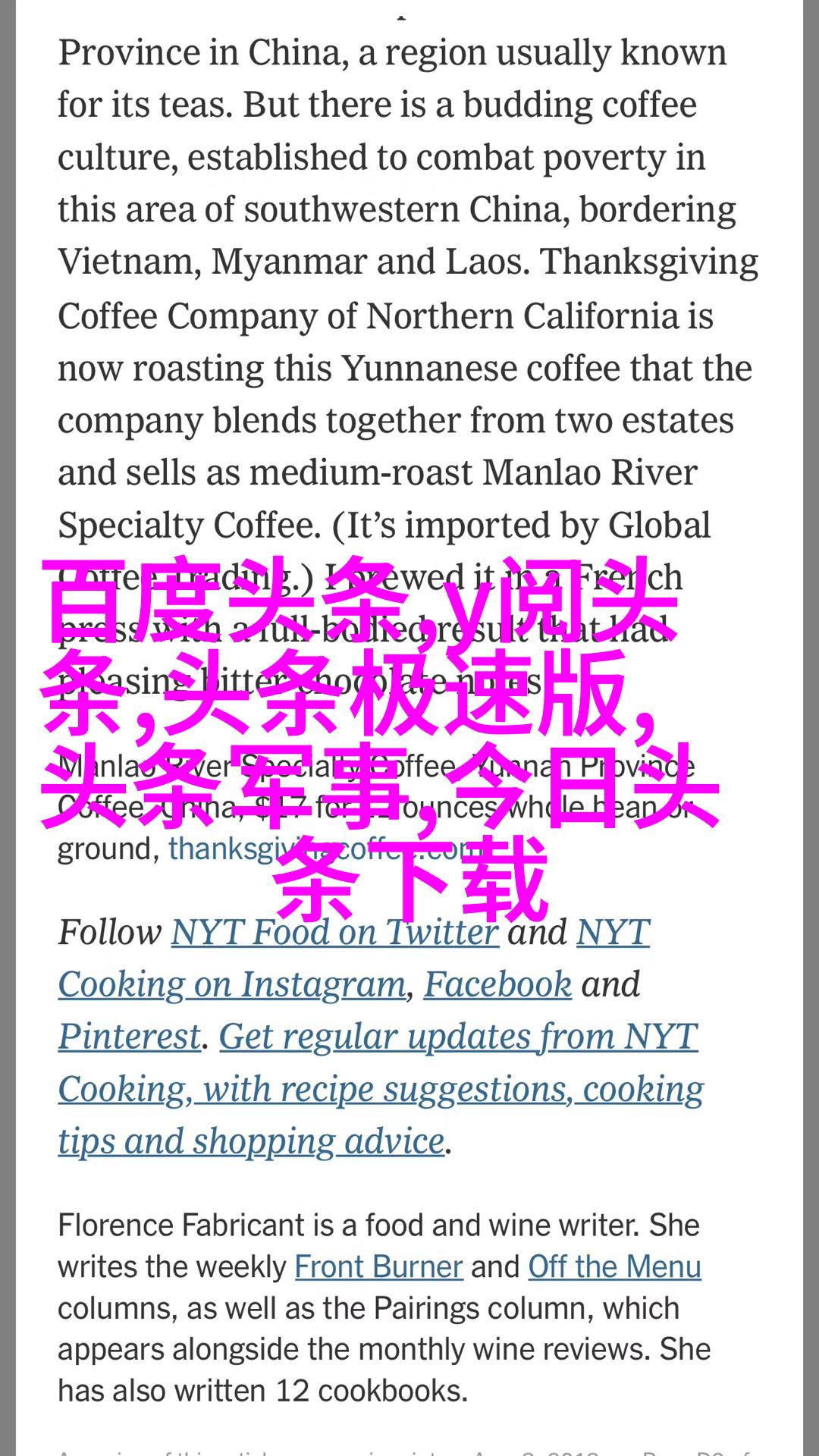Image resolution: width=819 pixels, height=1456 pixels.
Task: Open NYT Cooking on Instagram link
Action: [231, 984]
